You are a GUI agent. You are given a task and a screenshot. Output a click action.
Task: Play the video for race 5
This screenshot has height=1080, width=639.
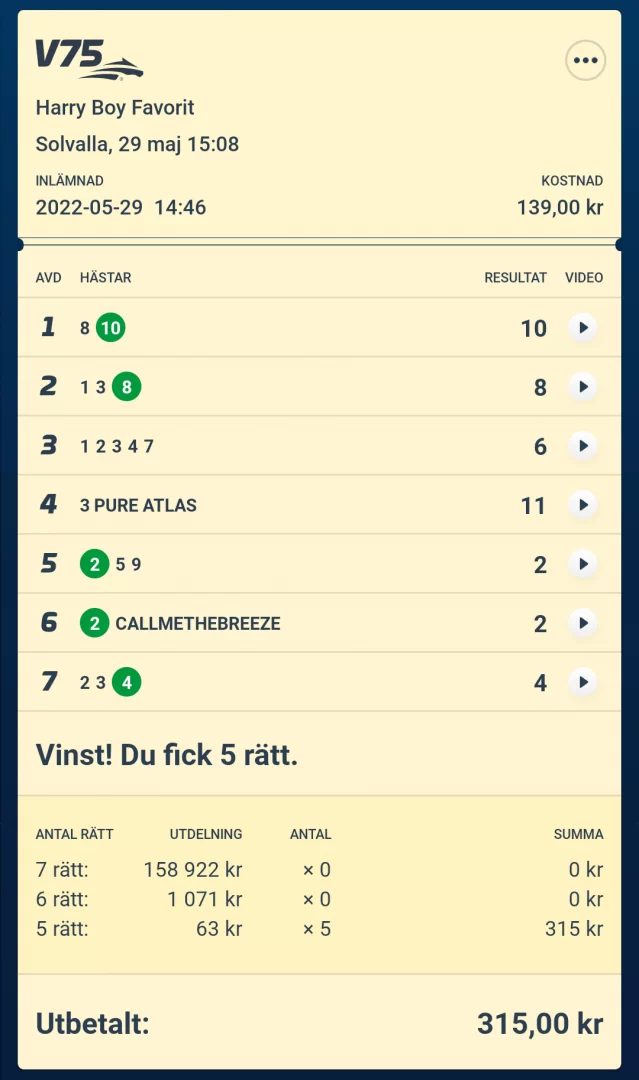(583, 564)
